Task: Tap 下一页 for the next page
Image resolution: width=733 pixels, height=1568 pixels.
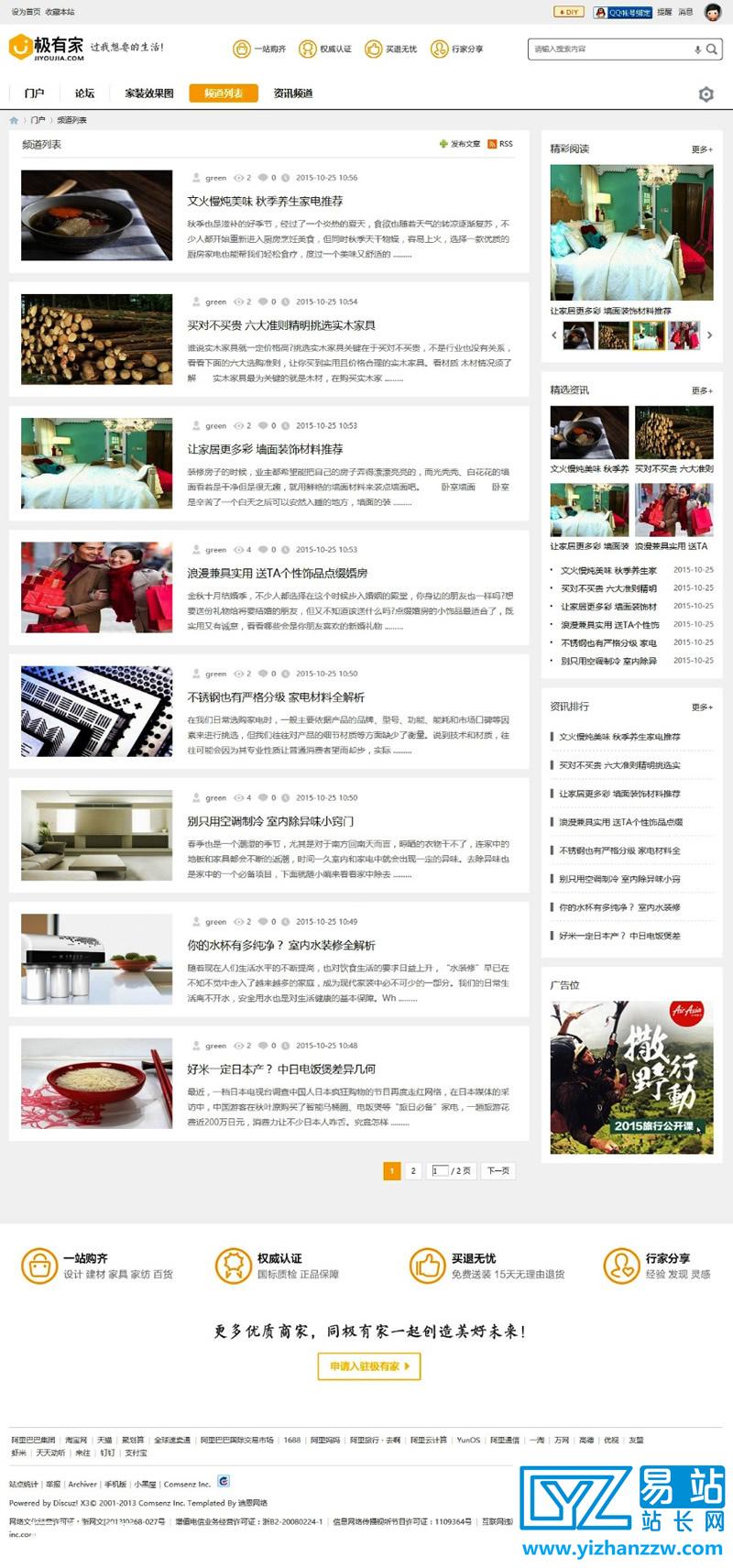Action: 498,1170
